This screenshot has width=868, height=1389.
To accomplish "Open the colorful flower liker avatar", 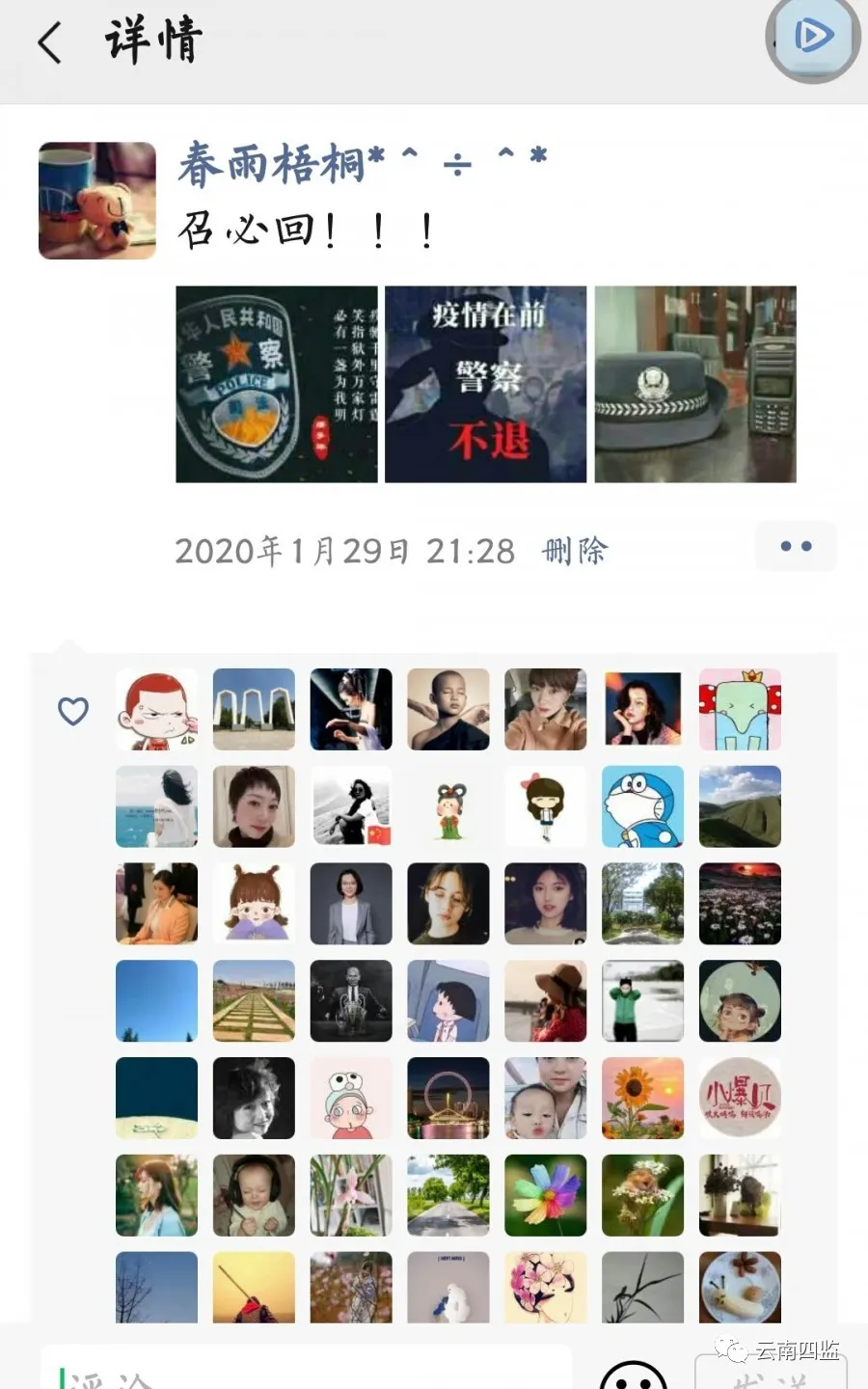I will pyautogui.click(x=545, y=1195).
